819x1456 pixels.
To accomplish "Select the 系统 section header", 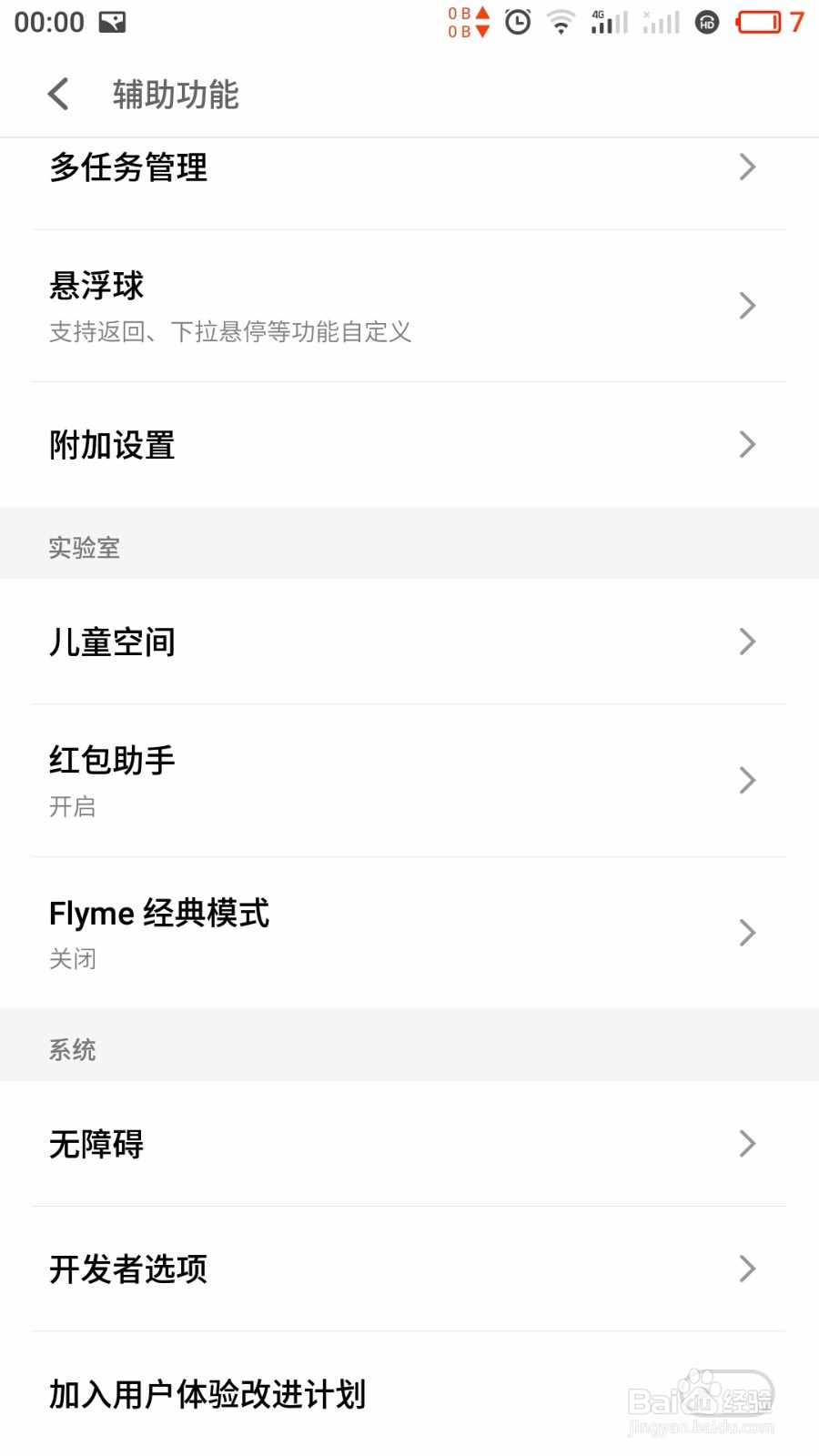I will pos(73,1049).
